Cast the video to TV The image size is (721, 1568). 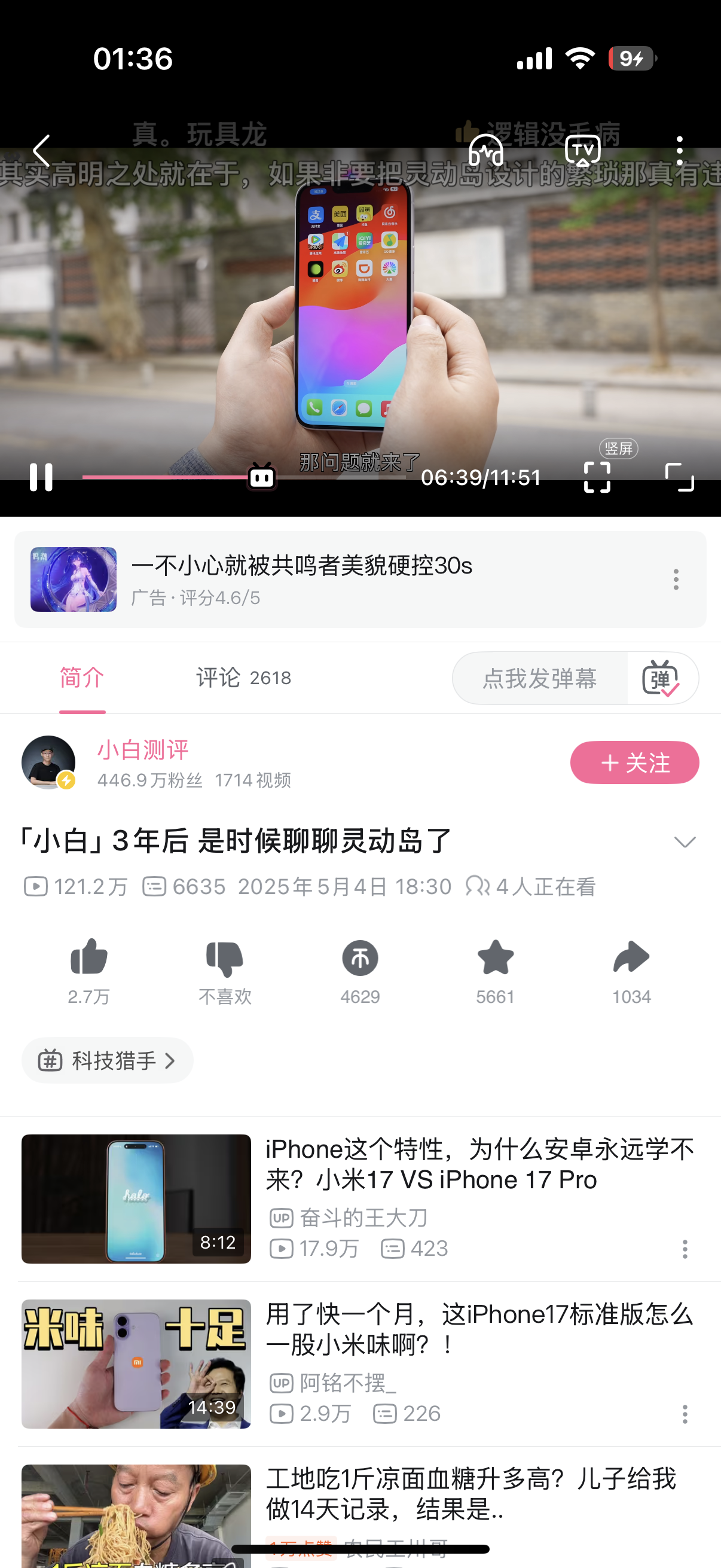click(x=582, y=151)
